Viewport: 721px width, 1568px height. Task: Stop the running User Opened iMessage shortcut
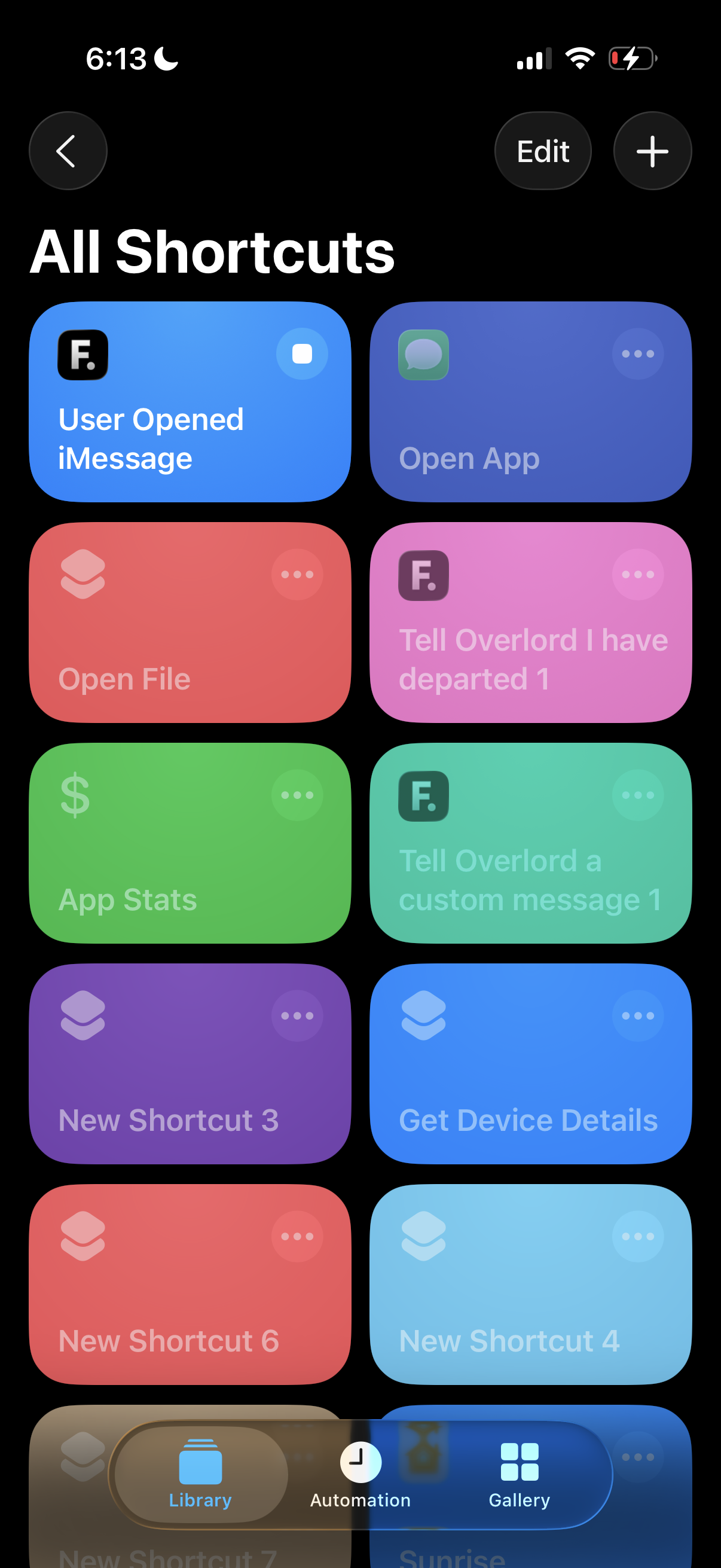click(302, 353)
